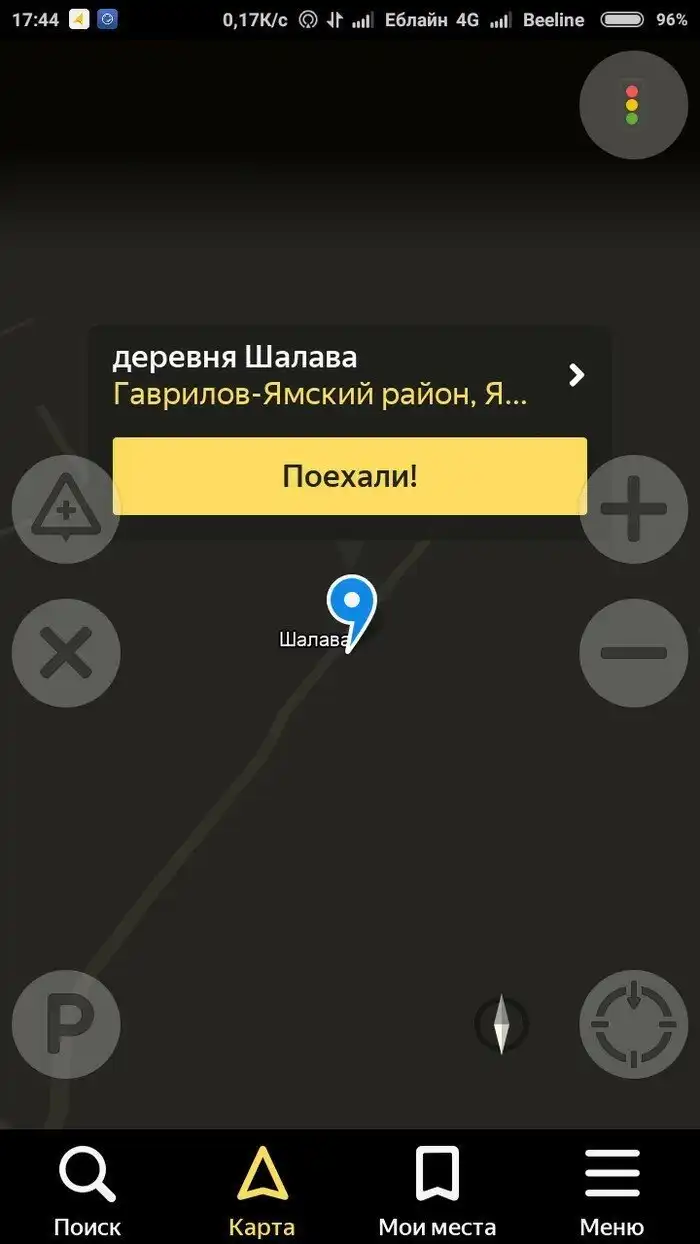This screenshot has height=1244, width=700.
Task: Open the Поиск tab
Action: (x=87, y=1190)
